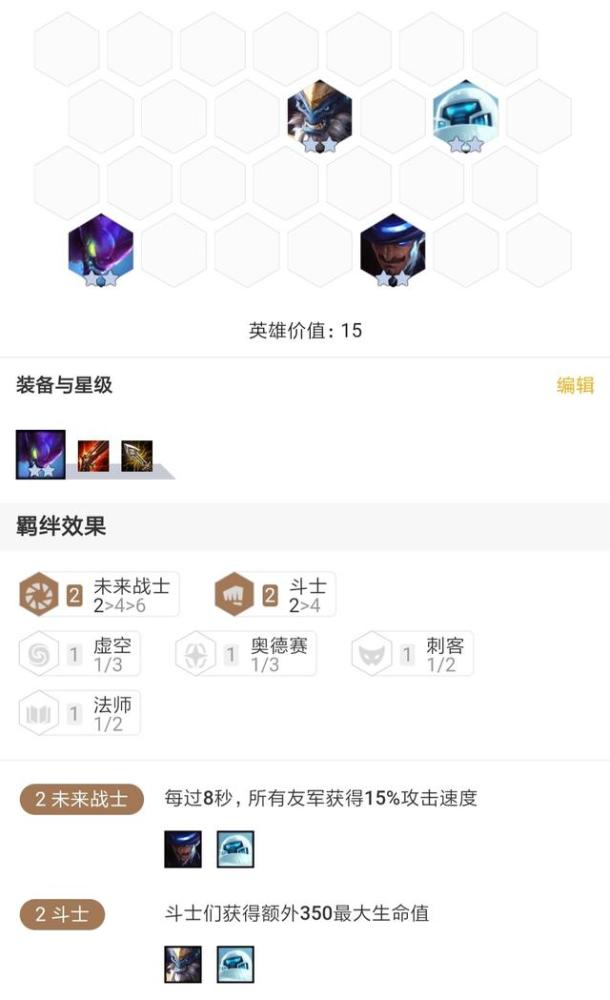
Task: Open the 刺客 trait chip
Action: (x=412, y=654)
